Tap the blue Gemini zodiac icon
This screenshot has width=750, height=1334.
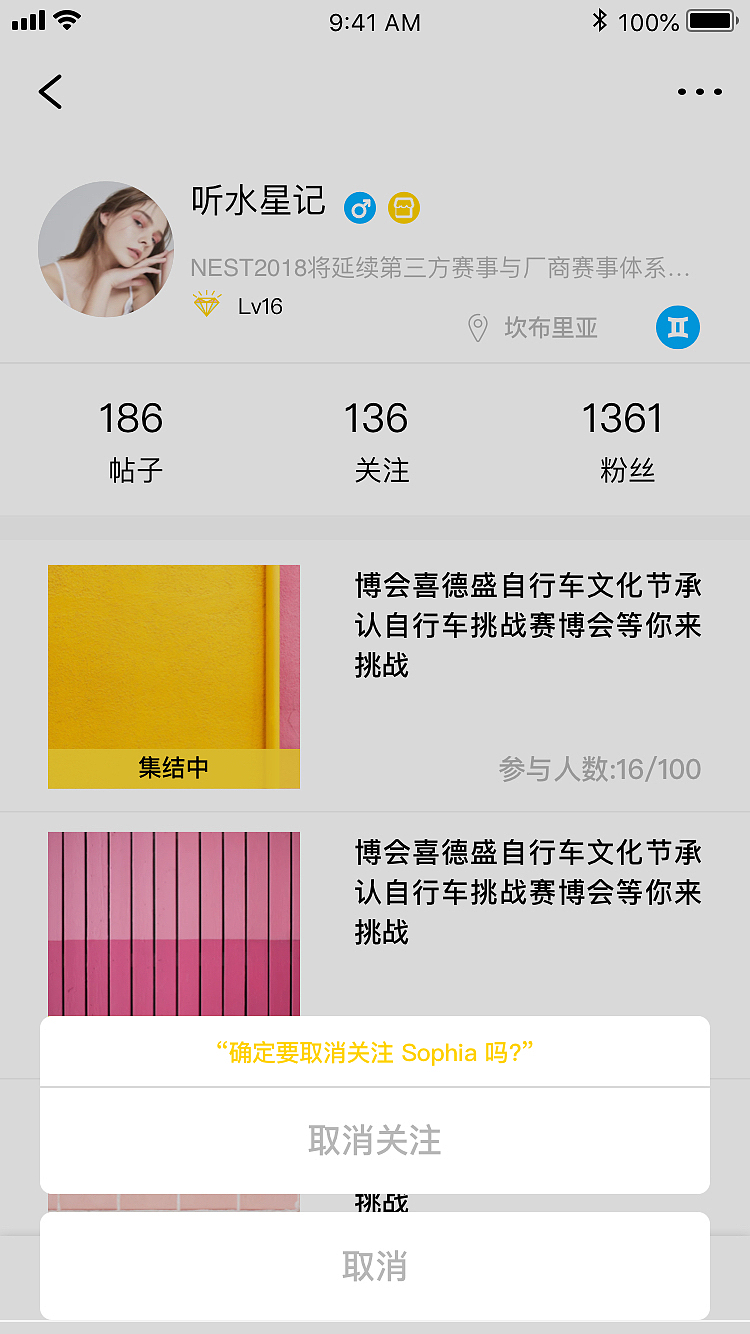click(678, 327)
